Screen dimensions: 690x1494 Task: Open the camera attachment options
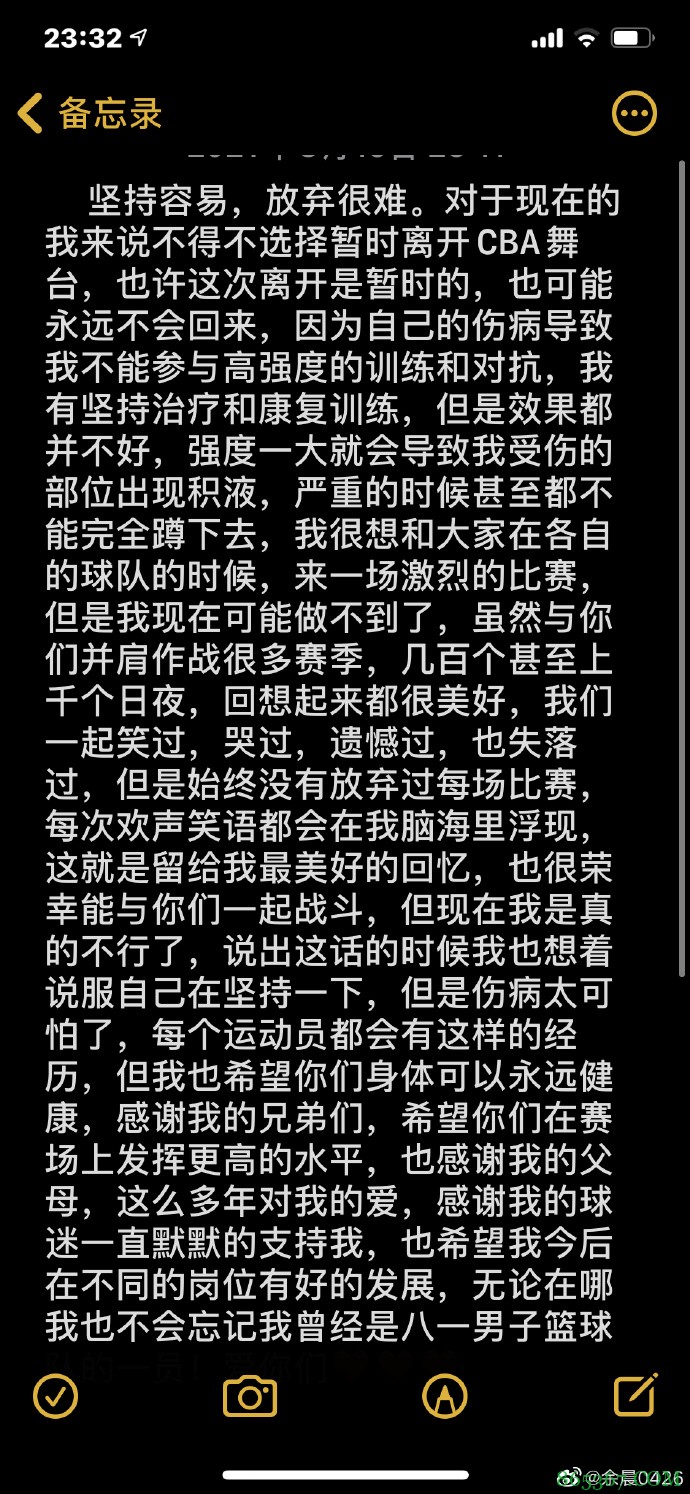(x=249, y=1395)
